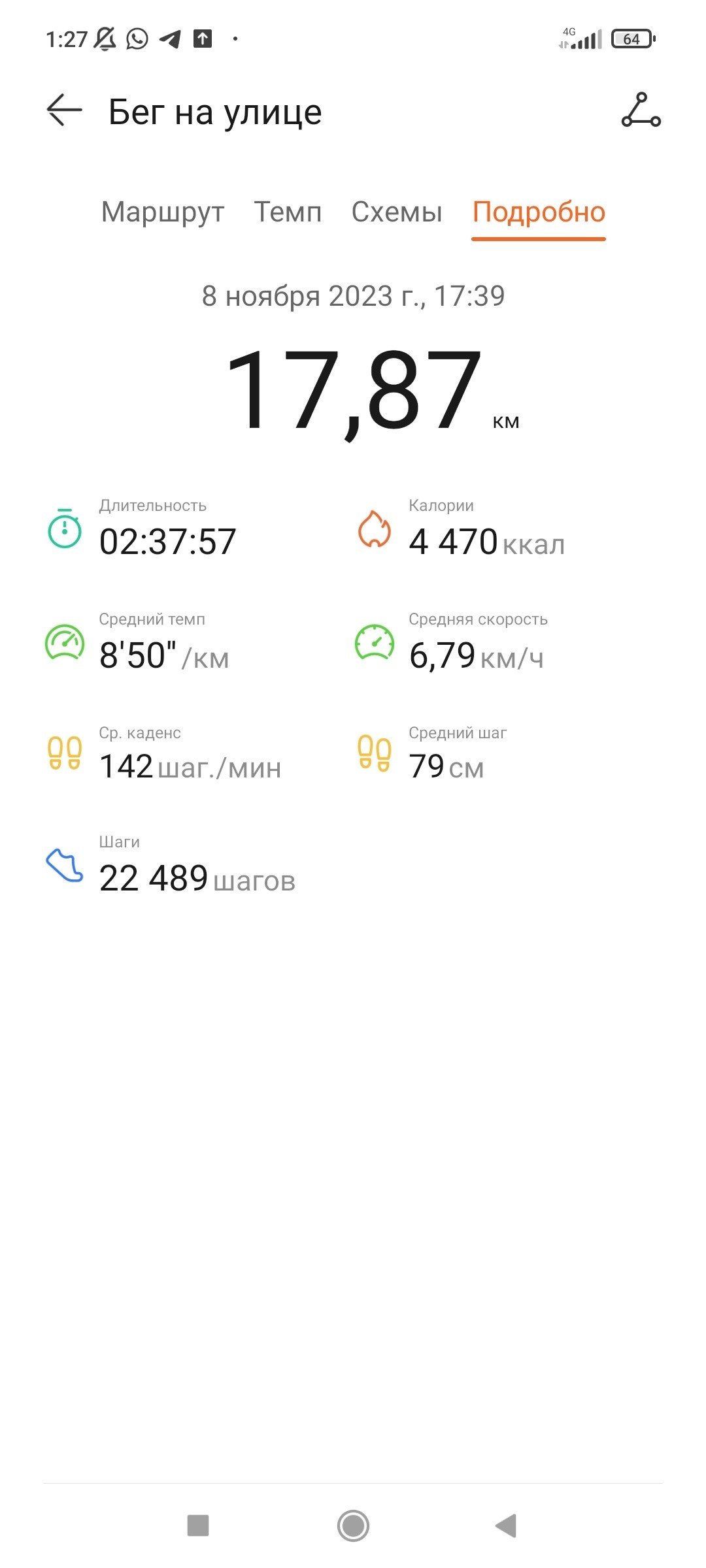Screen dimensions: 706x1568
Task: Switch to the Маршрут tab
Action: tap(163, 212)
